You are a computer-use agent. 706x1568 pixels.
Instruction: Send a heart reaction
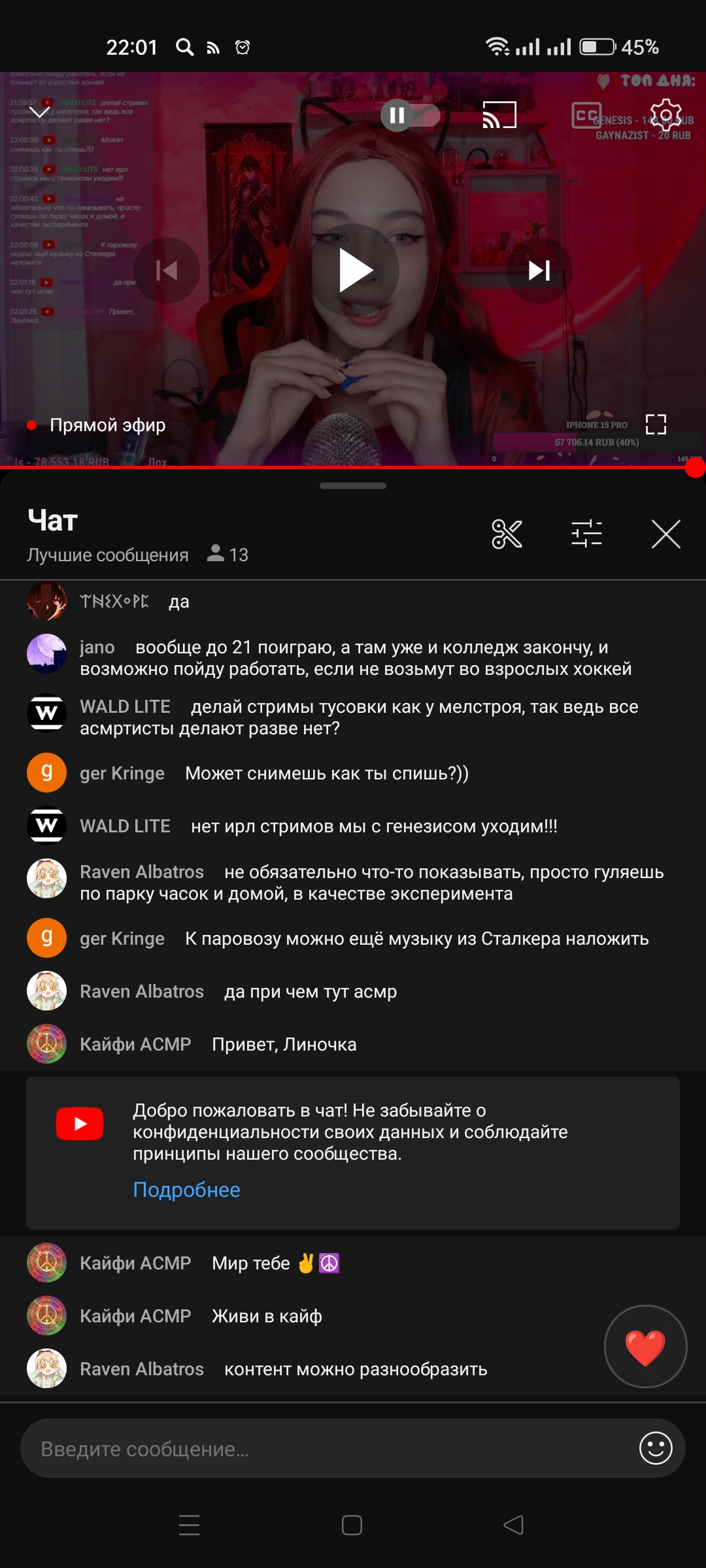pyautogui.click(x=645, y=1346)
